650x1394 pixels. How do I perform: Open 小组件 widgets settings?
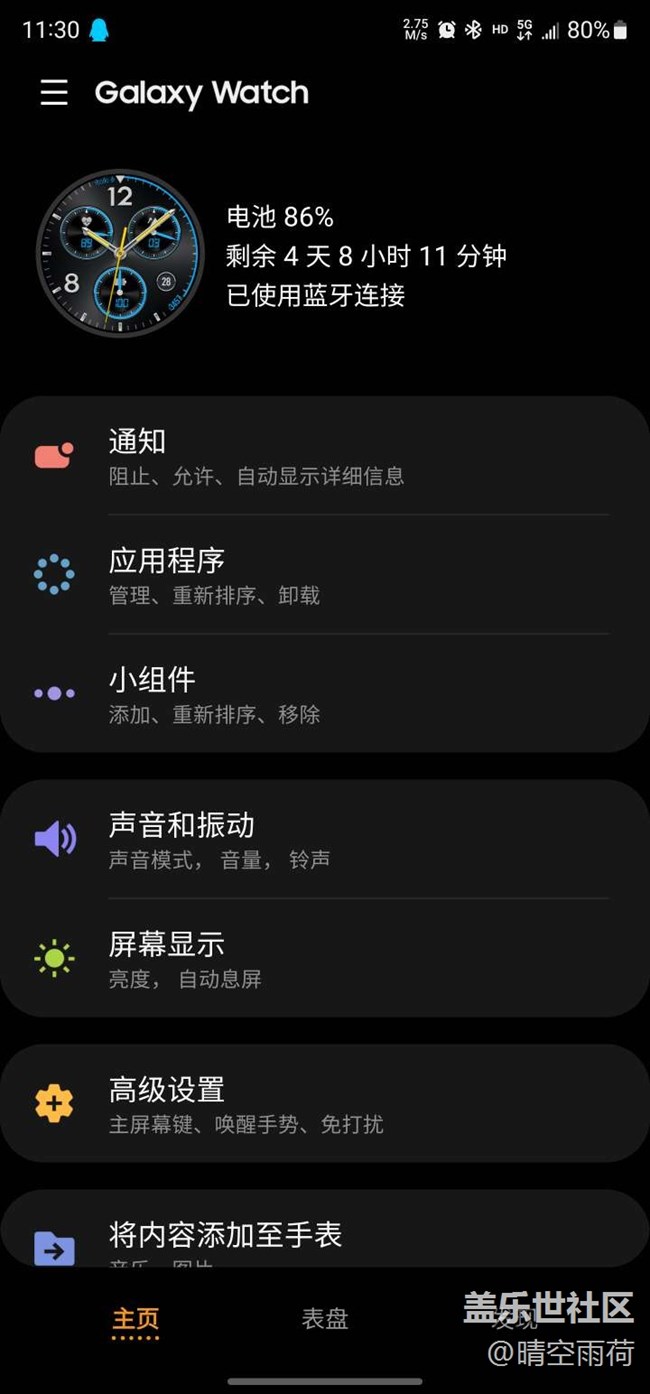click(x=324, y=693)
